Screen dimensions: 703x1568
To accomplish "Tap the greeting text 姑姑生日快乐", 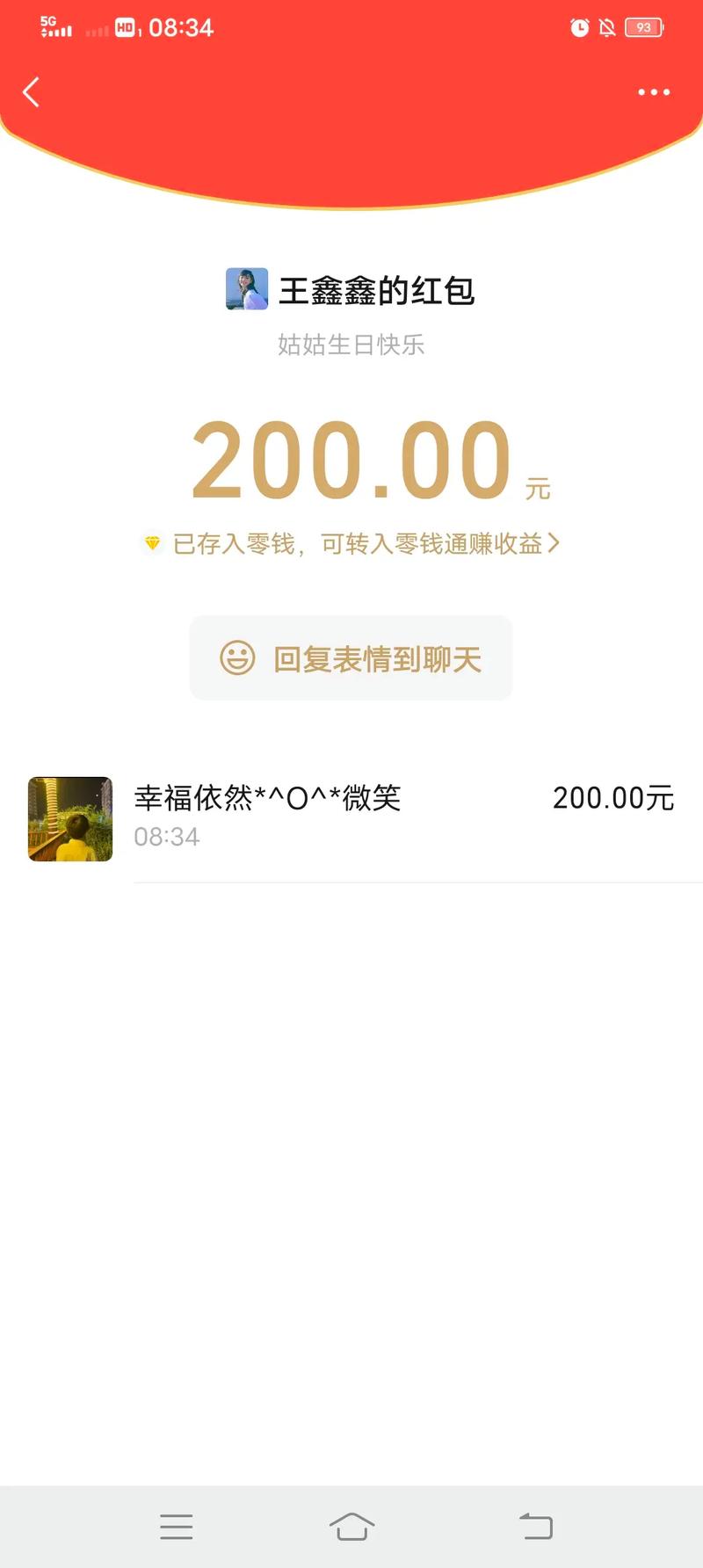I will coord(350,345).
